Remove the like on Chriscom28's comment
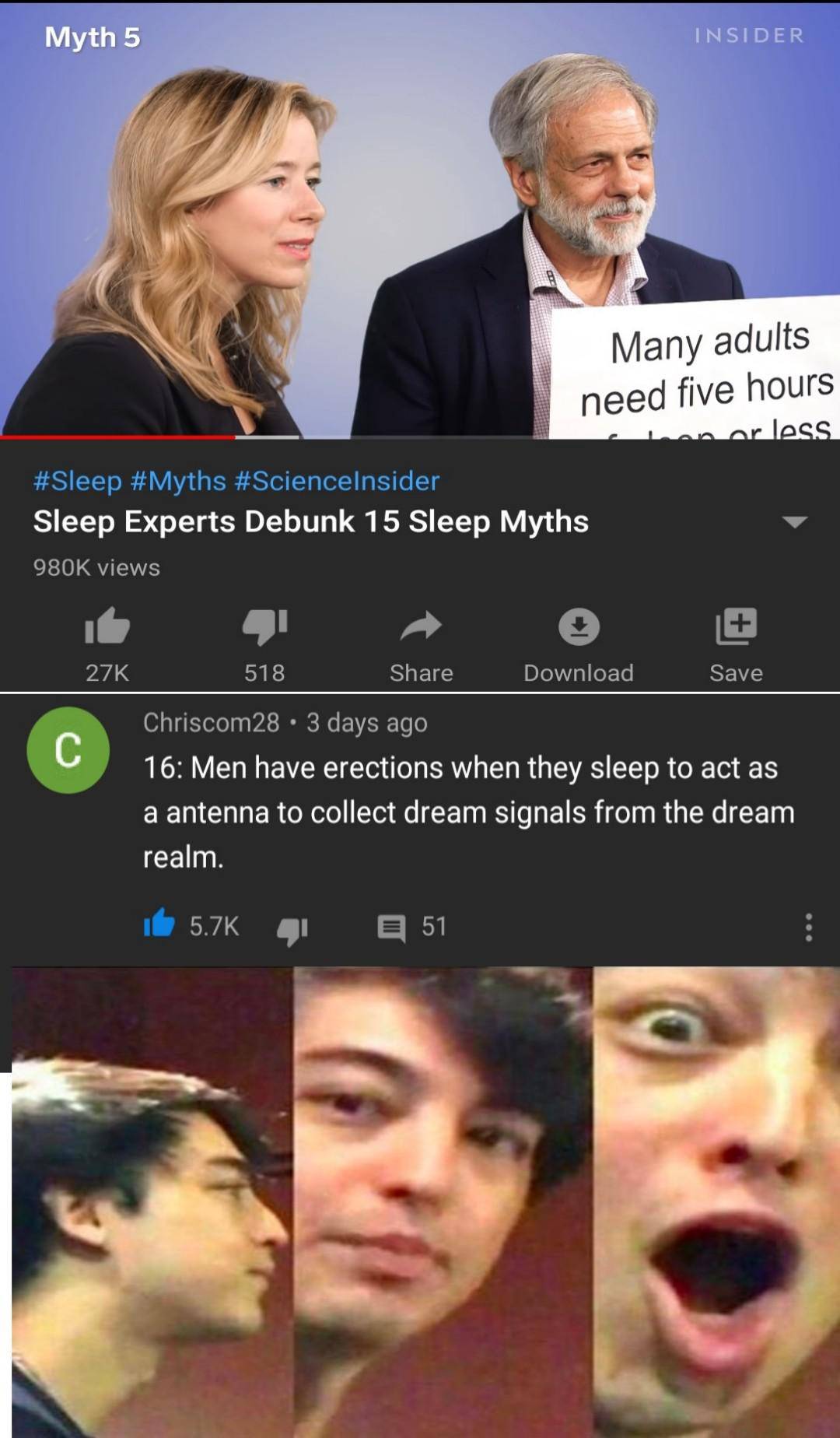 [159, 924]
